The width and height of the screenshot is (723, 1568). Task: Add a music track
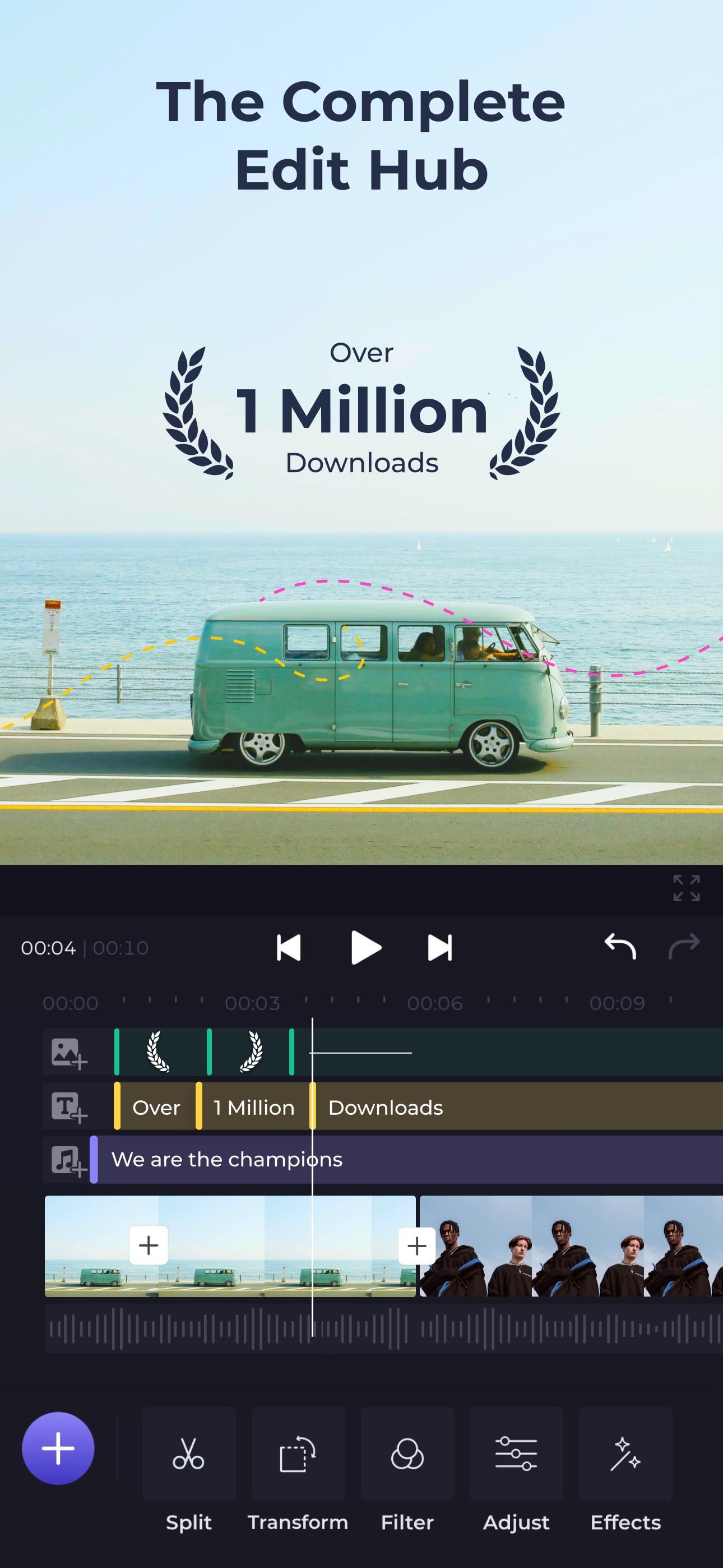(69, 1160)
